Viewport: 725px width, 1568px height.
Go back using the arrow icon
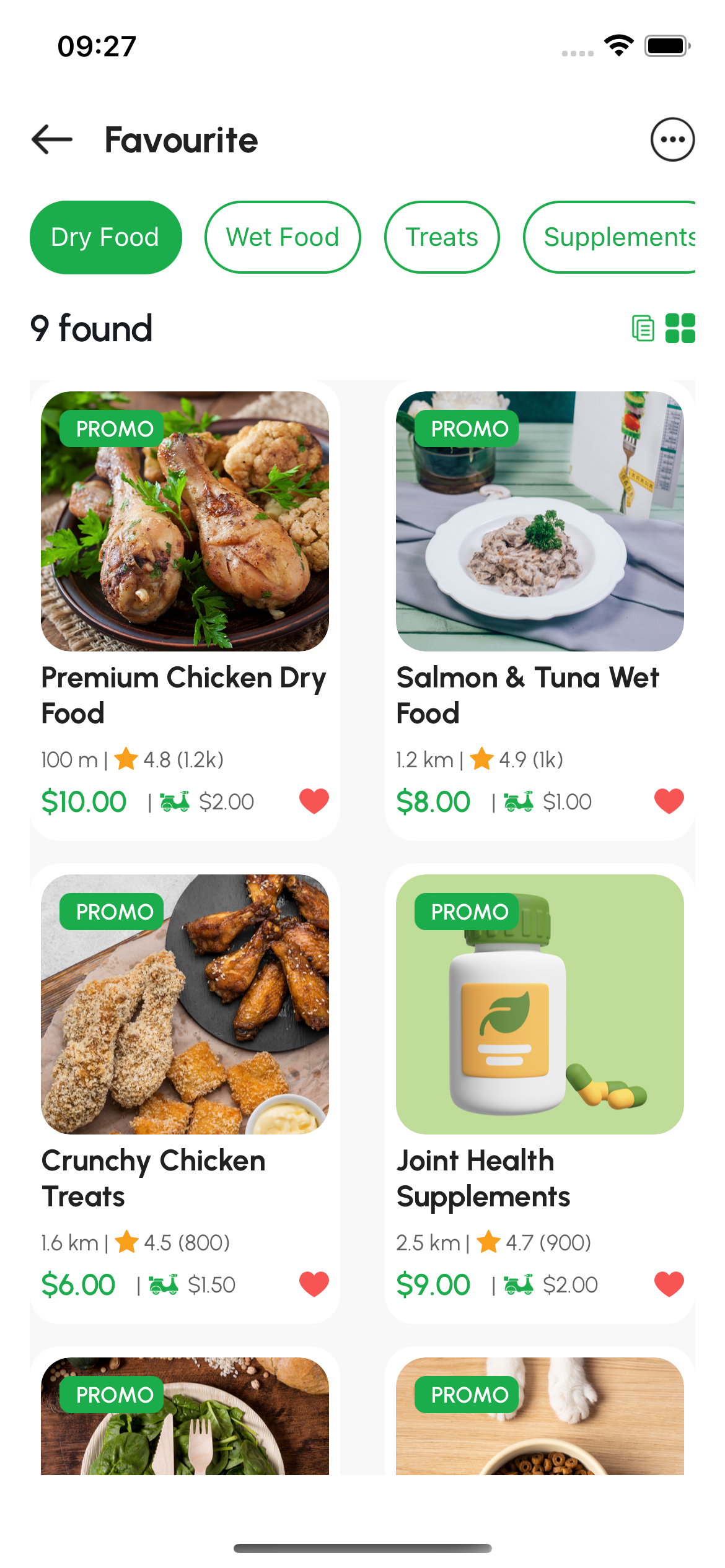coord(52,139)
